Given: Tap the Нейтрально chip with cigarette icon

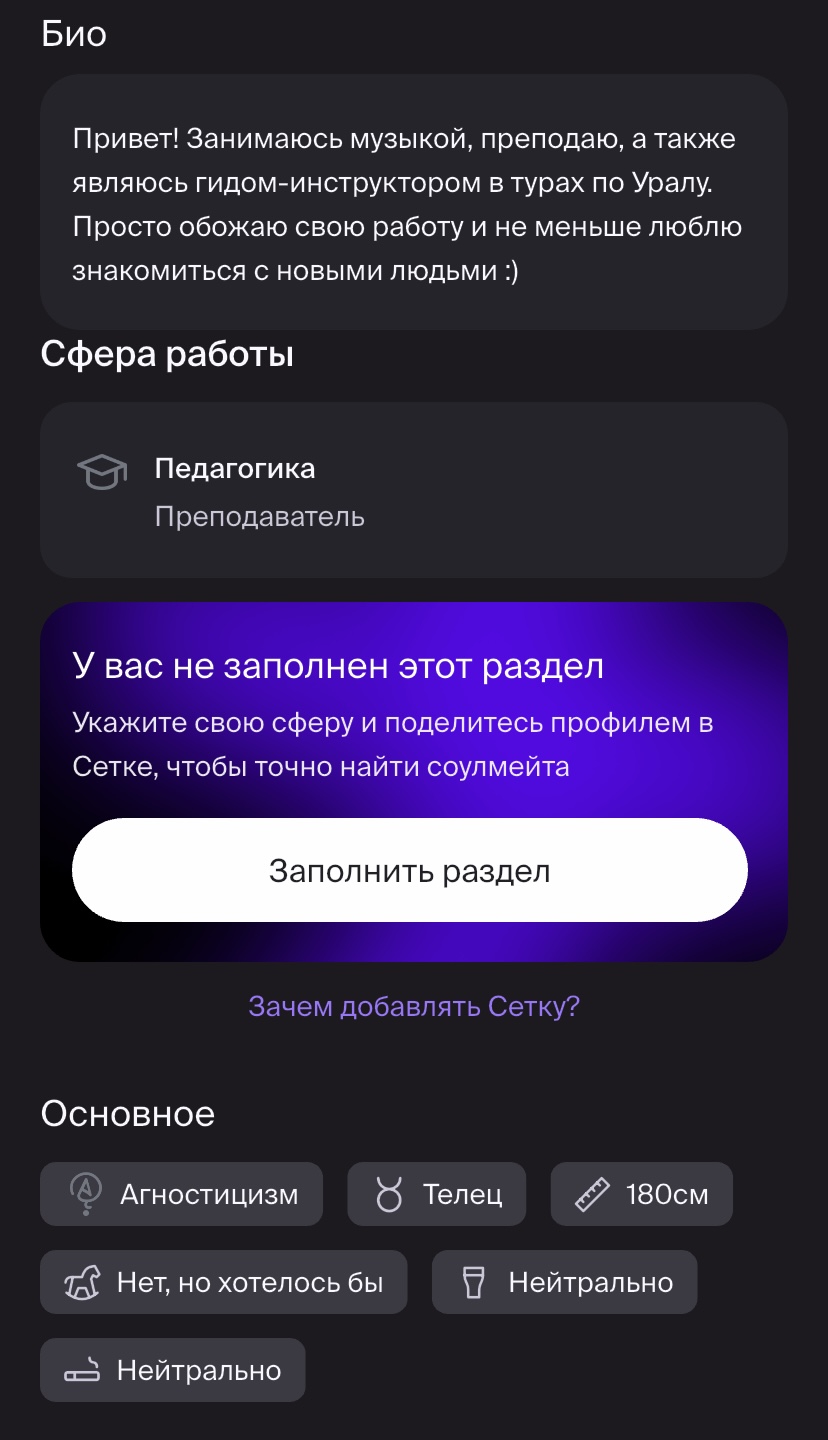Looking at the screenshot, I should tap(172, 1370).
